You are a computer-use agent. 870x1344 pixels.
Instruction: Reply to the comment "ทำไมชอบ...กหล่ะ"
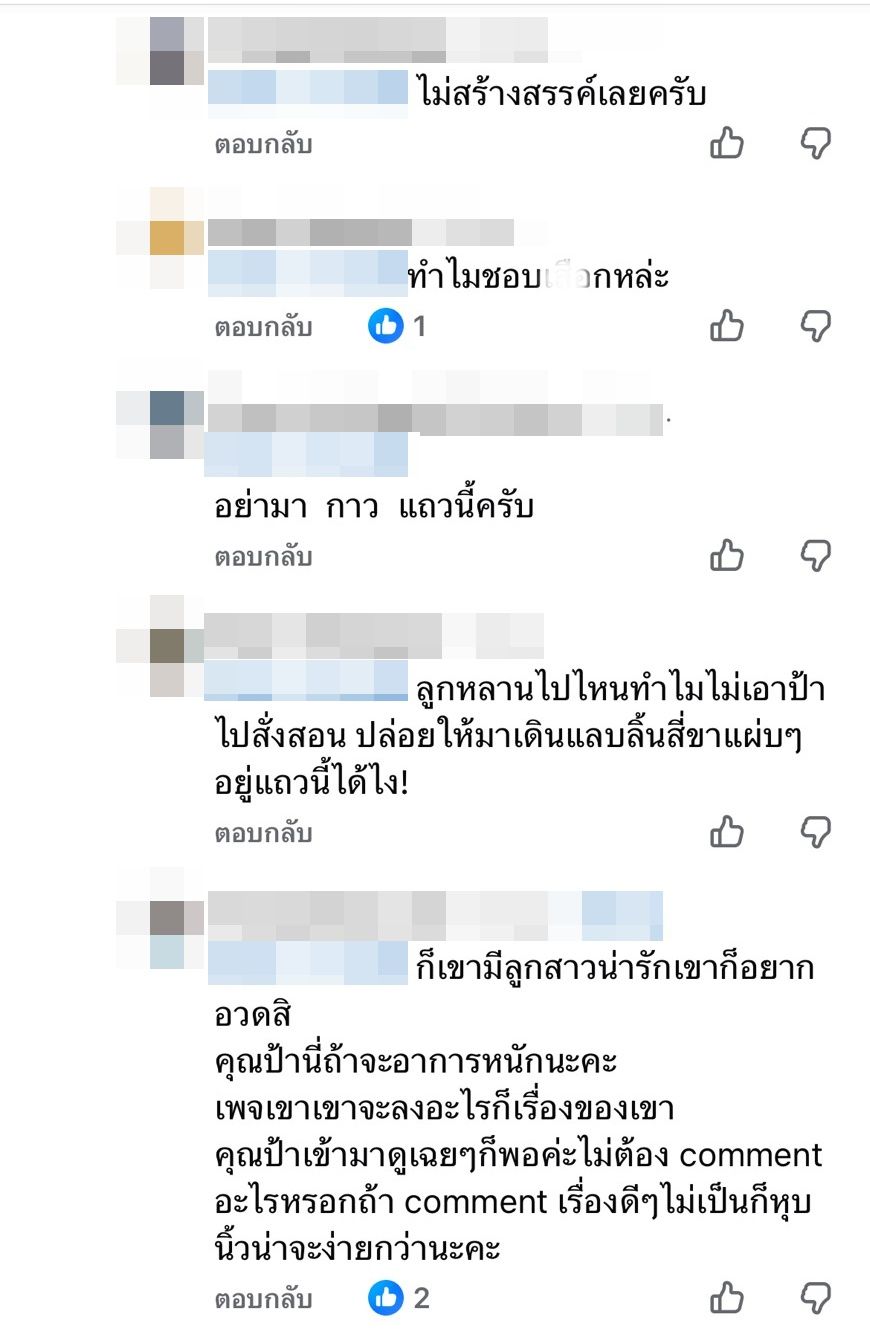[263, 327]
